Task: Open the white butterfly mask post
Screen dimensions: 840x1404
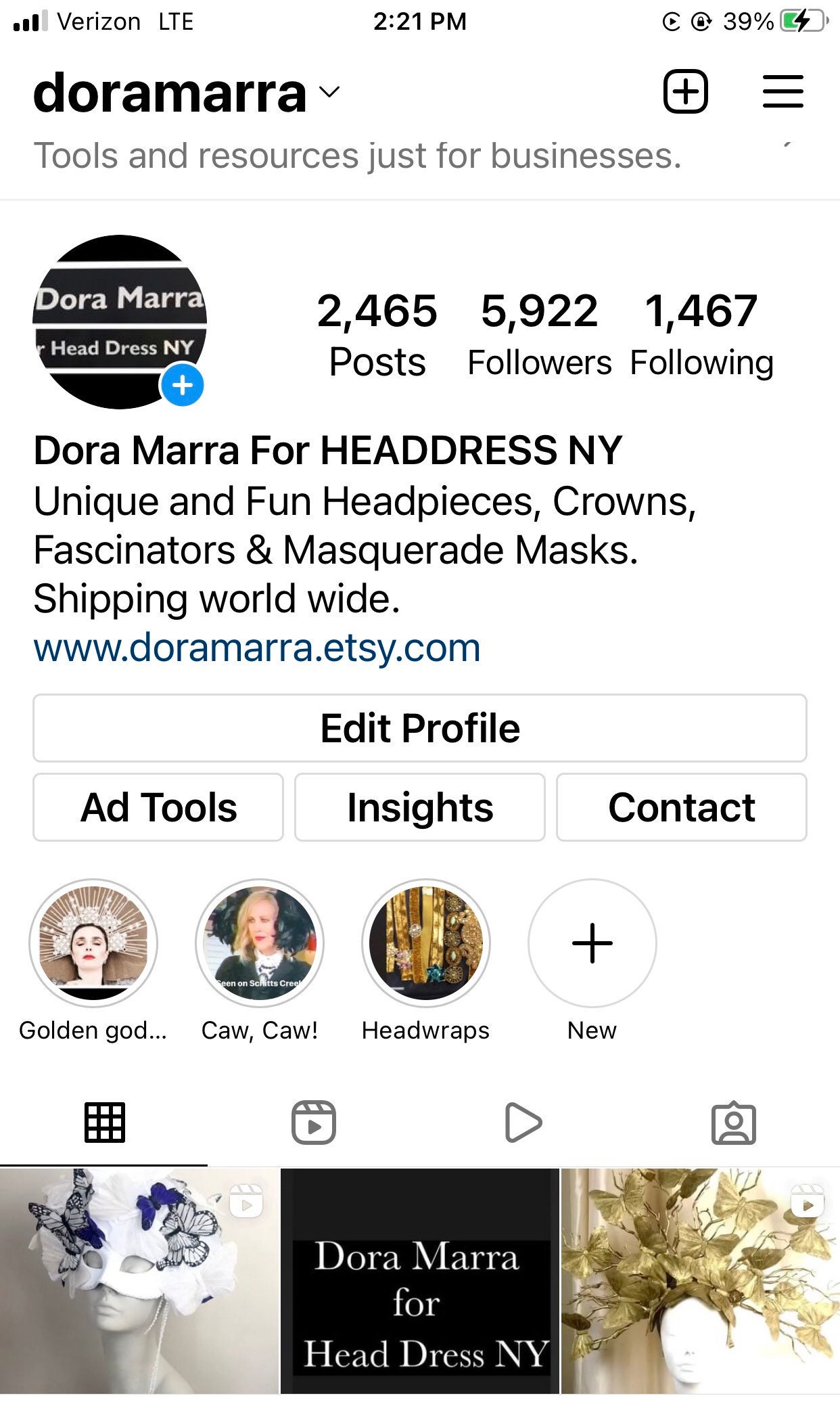Action: (x=139, y=1280)
